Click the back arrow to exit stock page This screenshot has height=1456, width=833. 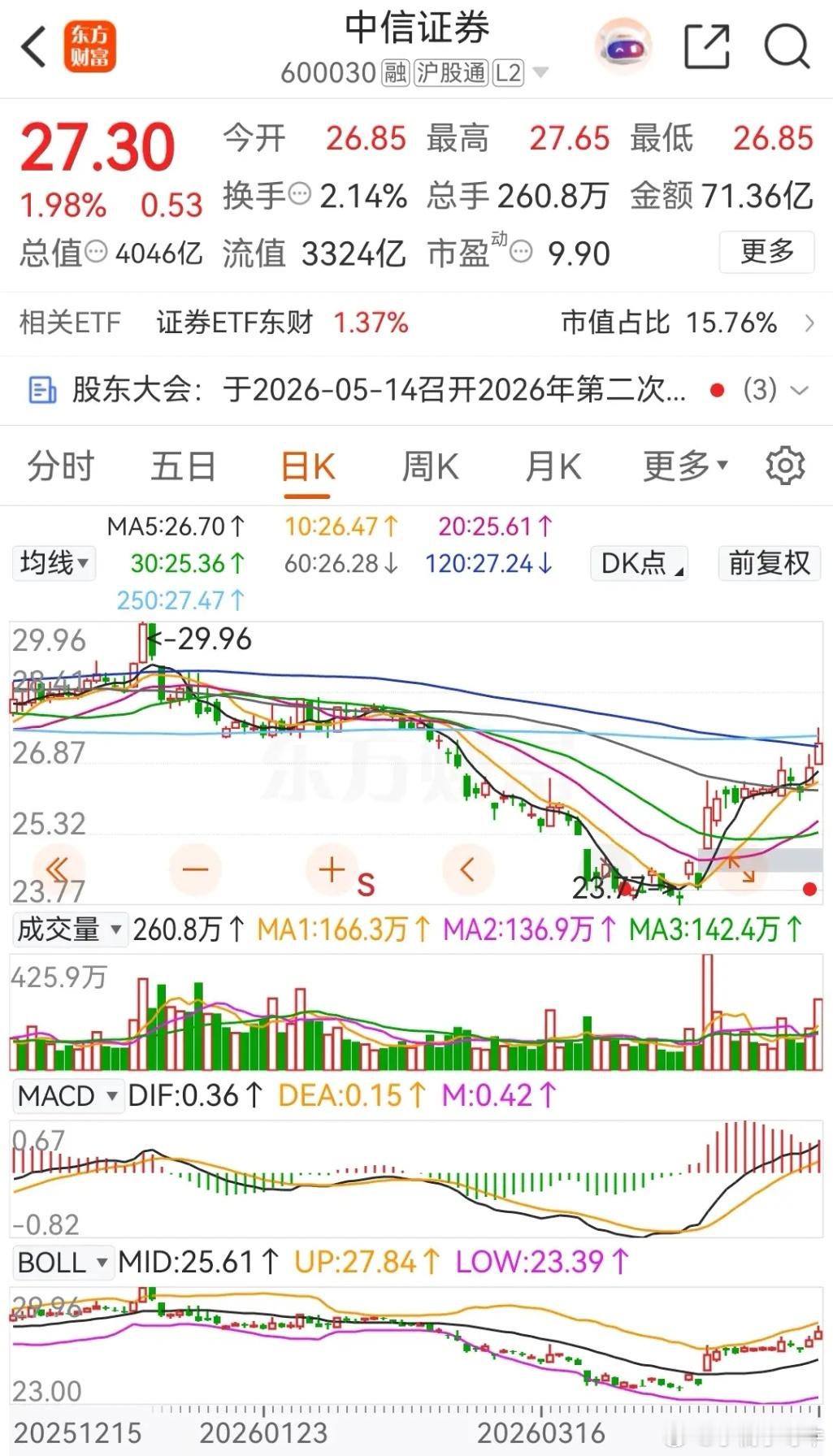(33, 47)
